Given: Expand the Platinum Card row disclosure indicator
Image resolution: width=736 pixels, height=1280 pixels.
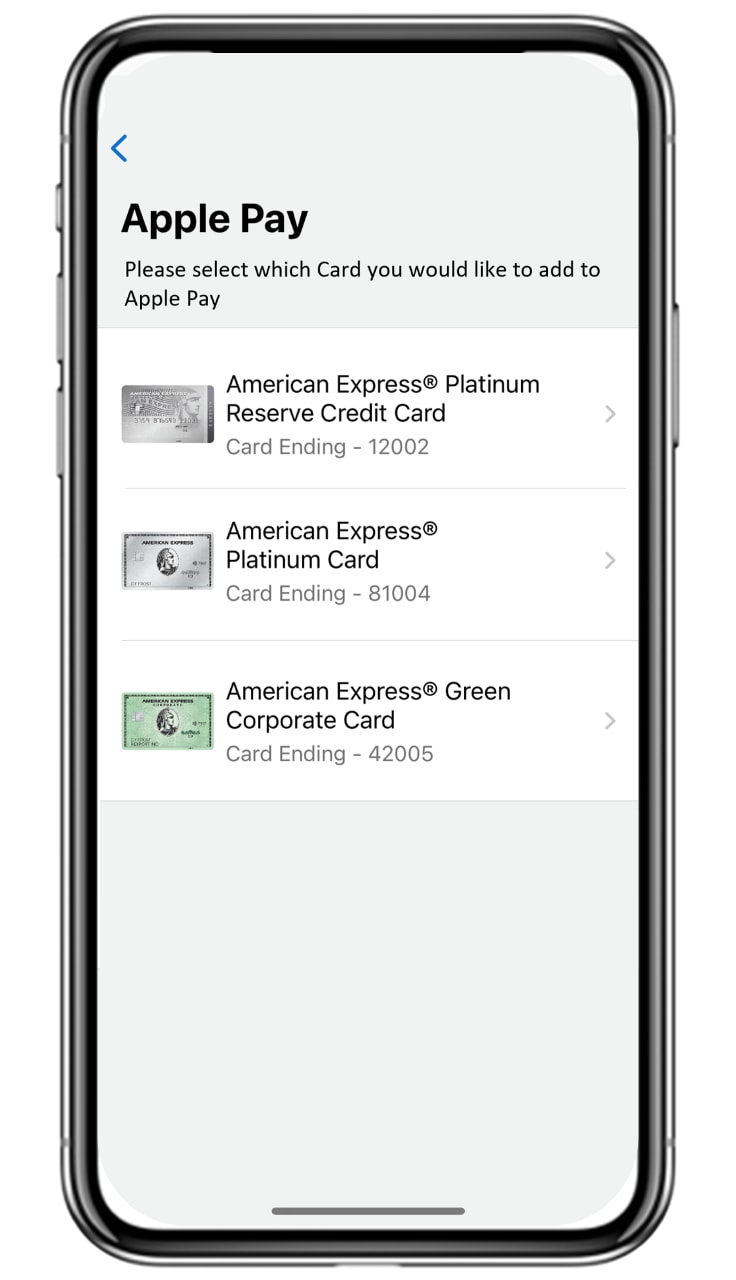Looking at the screenshot, I should (610, 561).
